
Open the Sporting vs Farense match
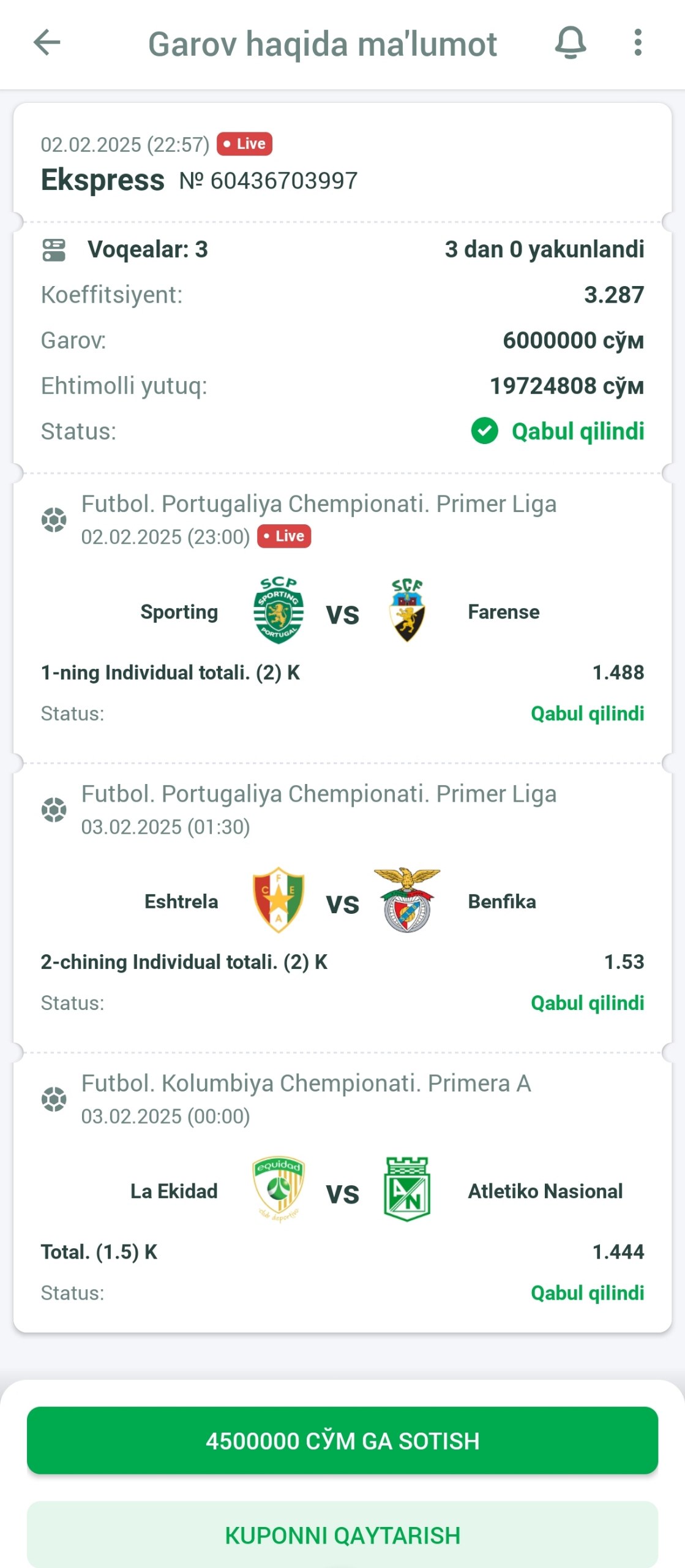pos(342,612)
